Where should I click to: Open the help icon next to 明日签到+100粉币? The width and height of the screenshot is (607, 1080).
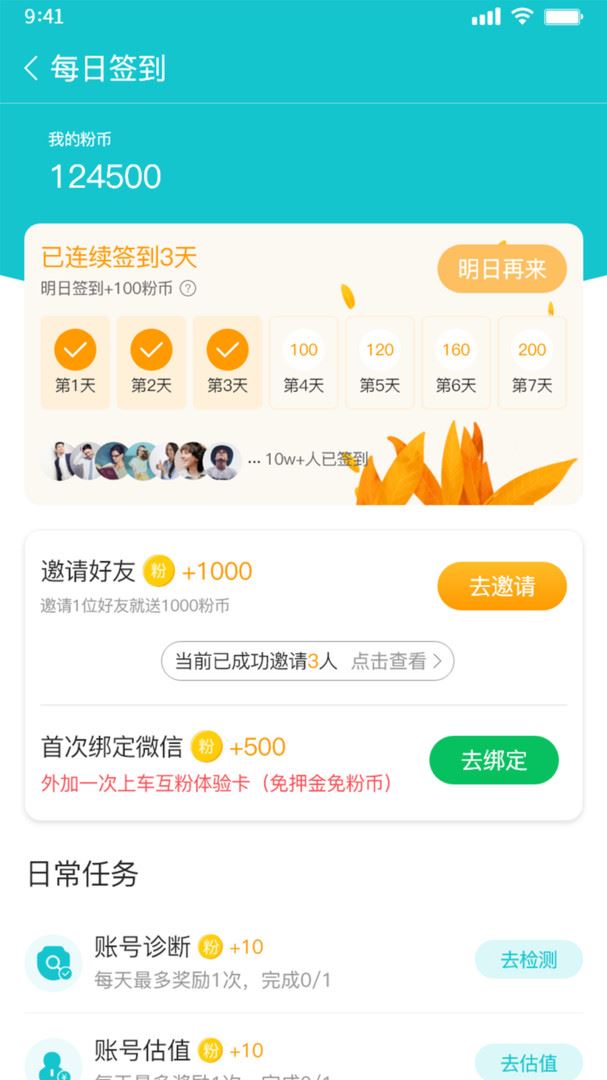(x=187, y=289)
